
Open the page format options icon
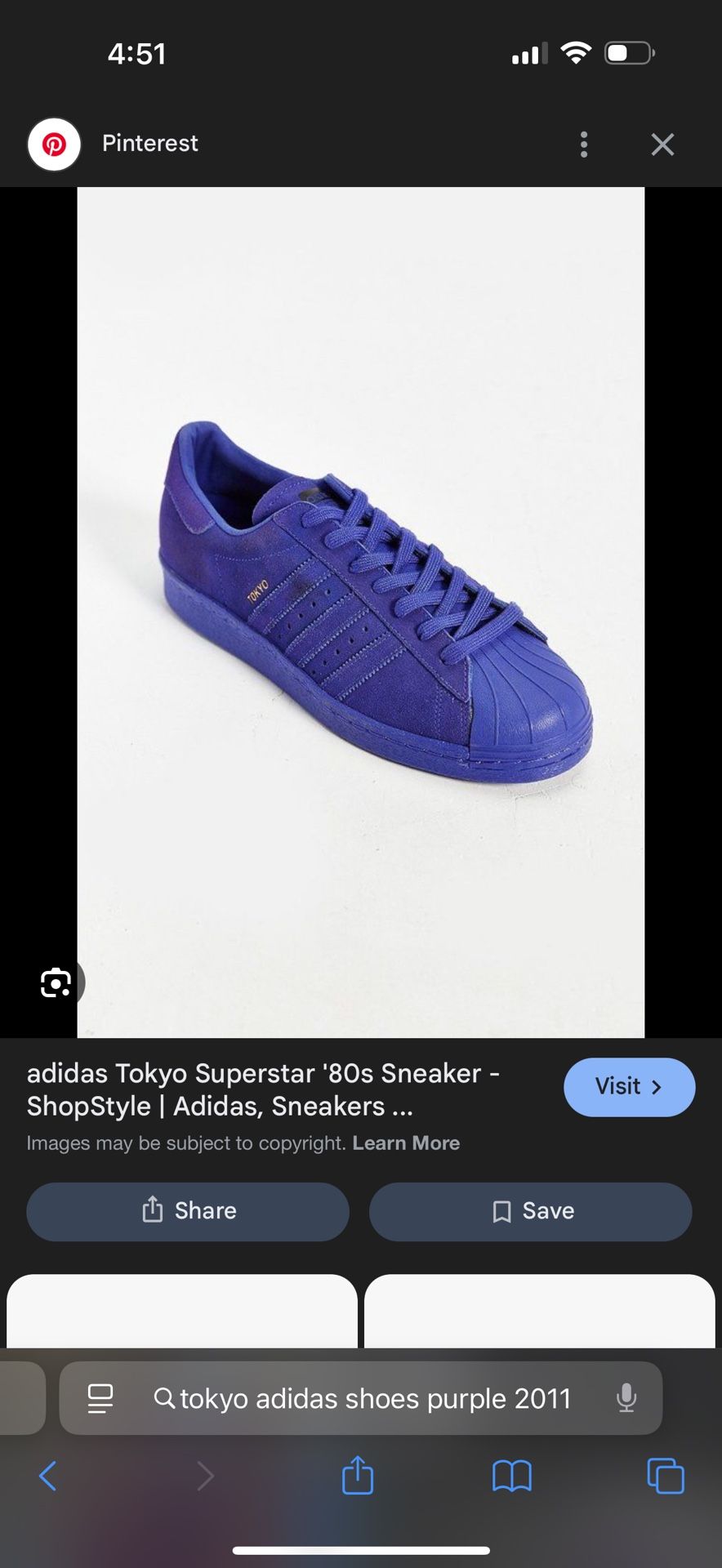pos(100,1399)
